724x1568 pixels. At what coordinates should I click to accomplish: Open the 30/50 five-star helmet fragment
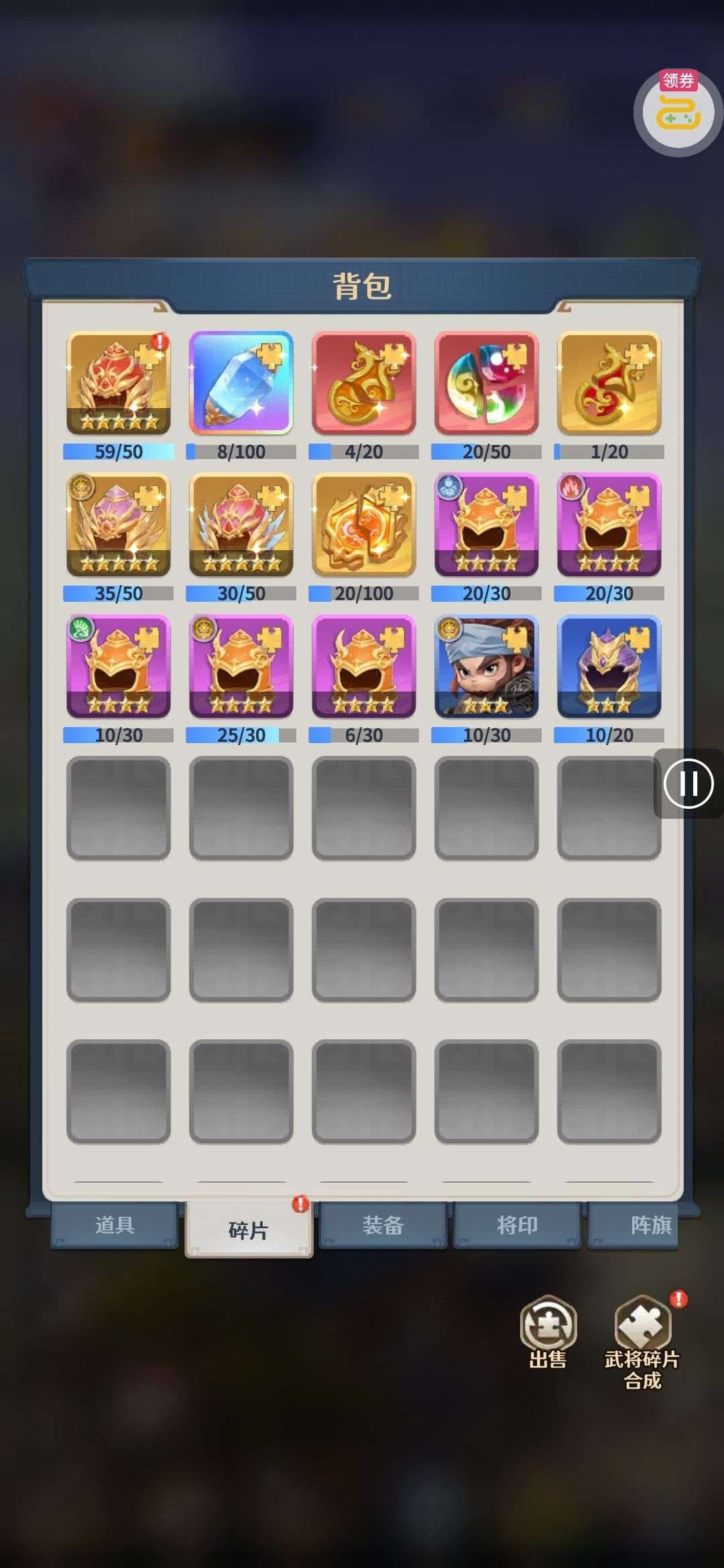click(241, 525)
